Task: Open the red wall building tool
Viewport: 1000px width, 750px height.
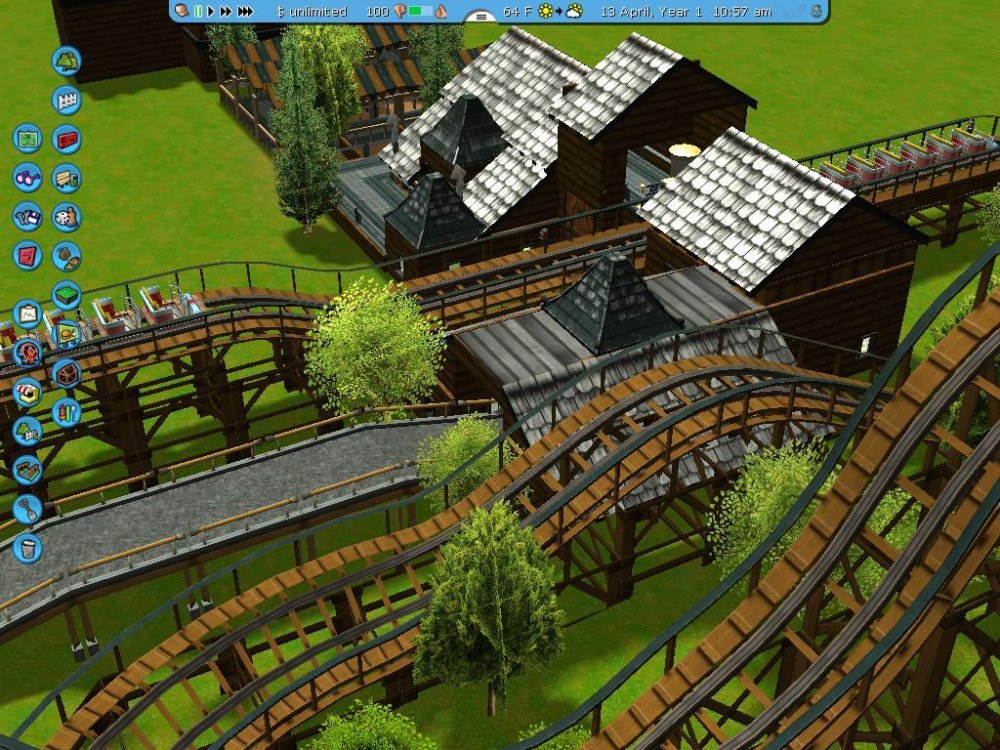Action: (66, 139)
